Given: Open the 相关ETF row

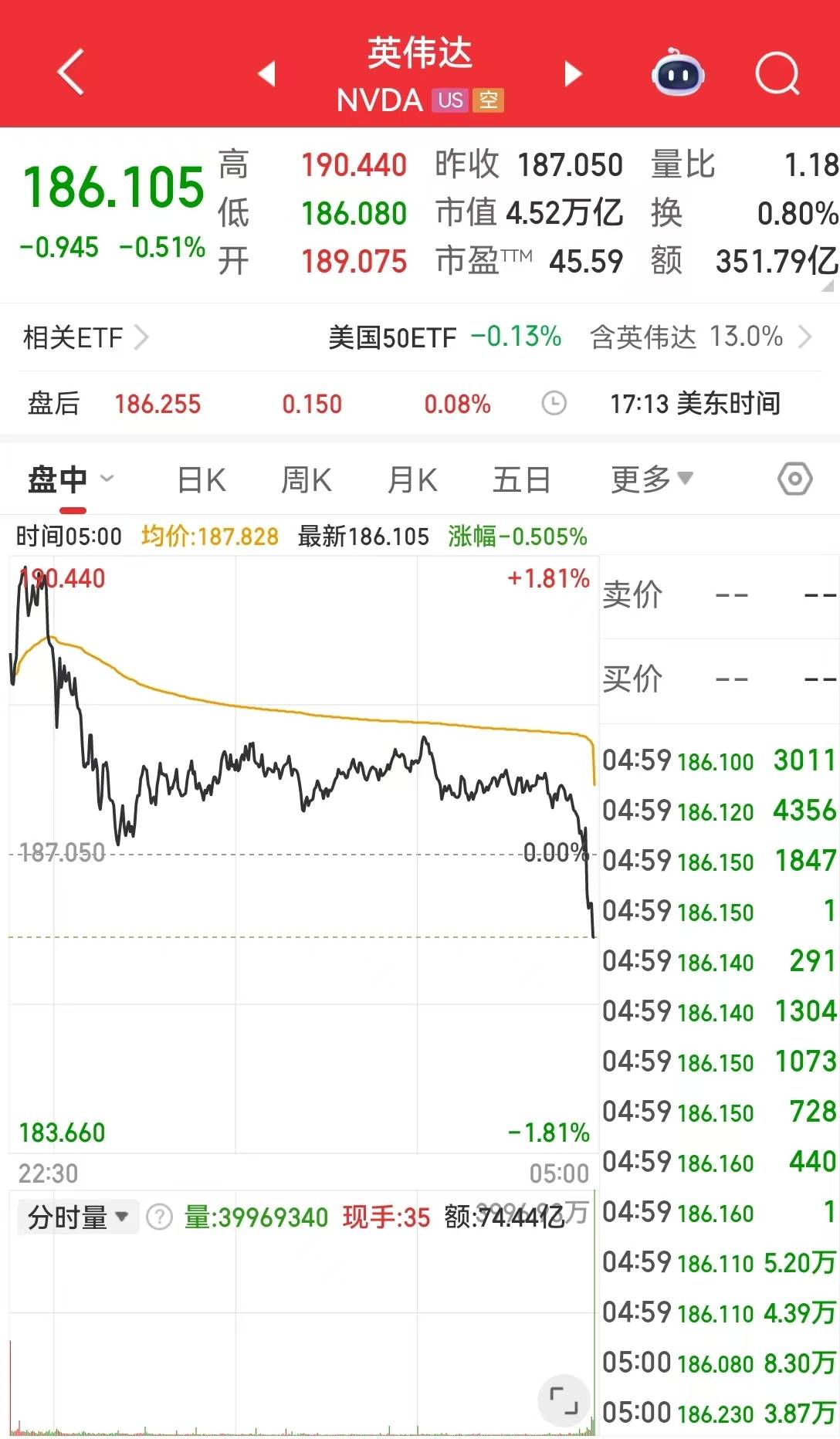Looking at the screenshot, I should [85, 337].
